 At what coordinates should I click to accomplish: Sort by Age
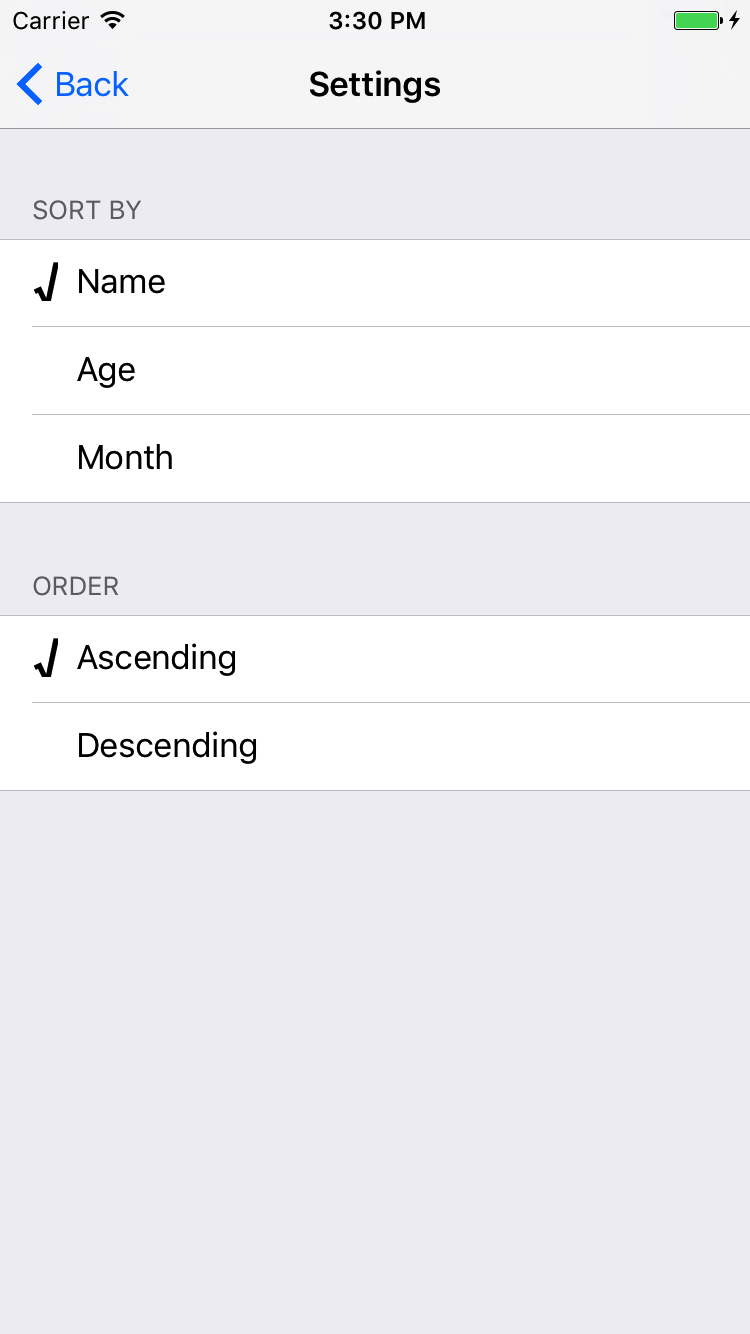tap(375, 371)
